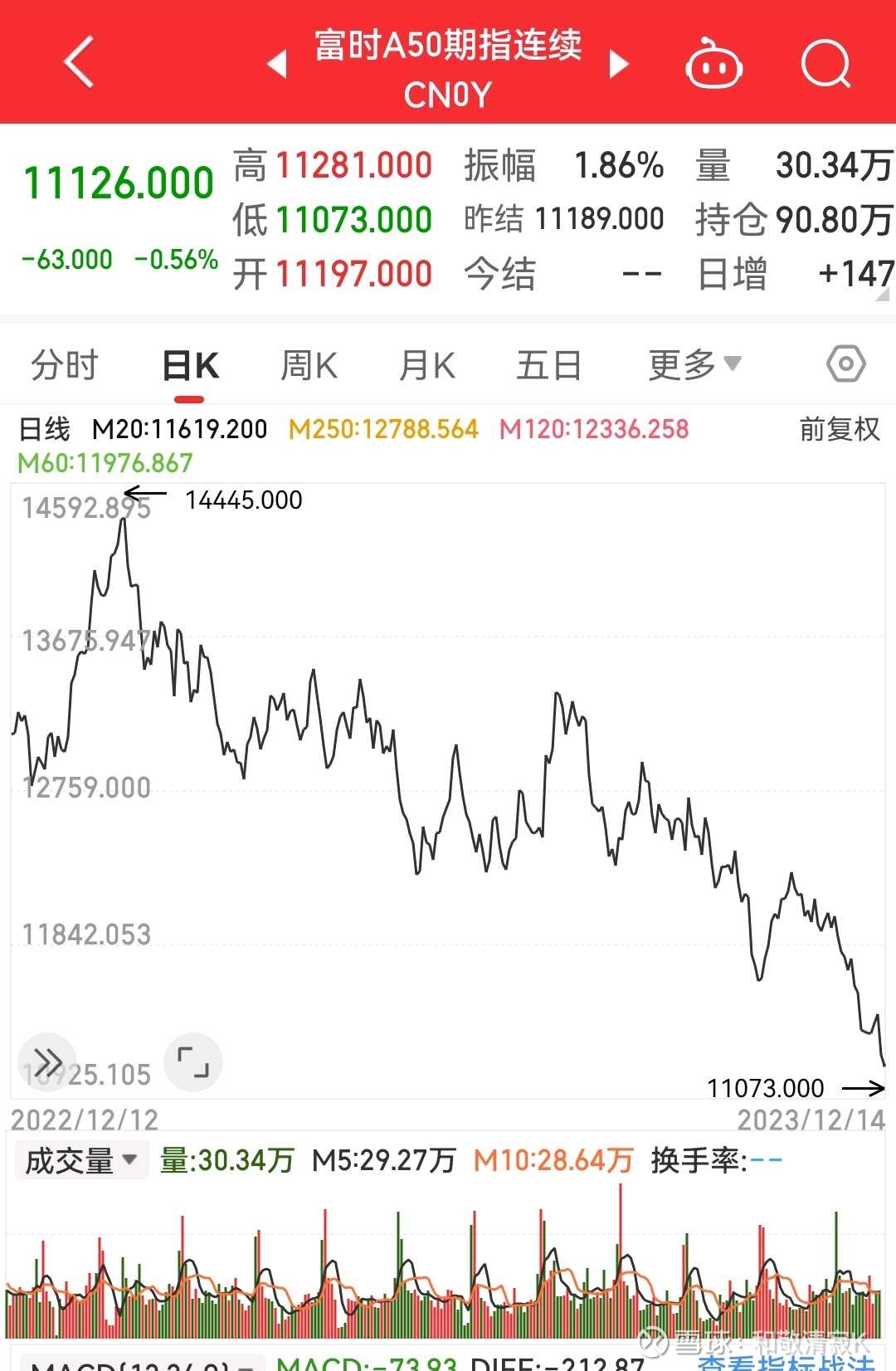
Task: Open the AI robot assistant
Action: point(715,63)
